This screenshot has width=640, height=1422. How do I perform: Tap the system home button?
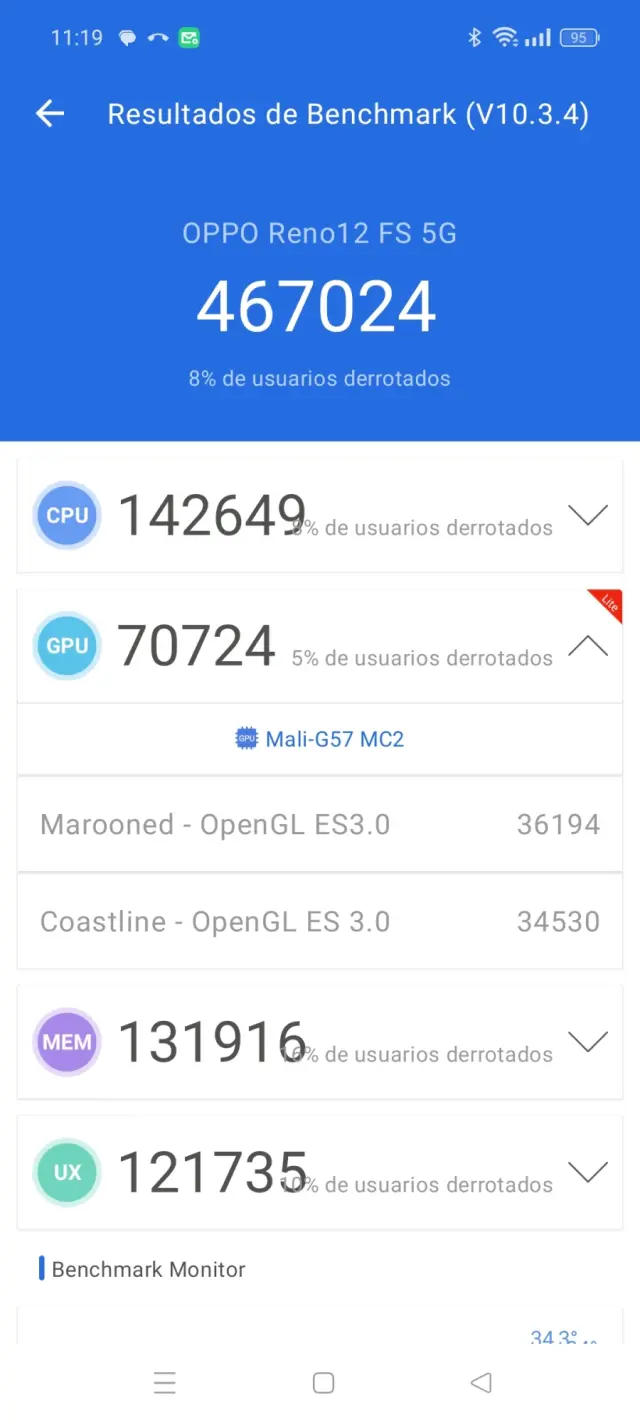click(x=323, y=1383)
